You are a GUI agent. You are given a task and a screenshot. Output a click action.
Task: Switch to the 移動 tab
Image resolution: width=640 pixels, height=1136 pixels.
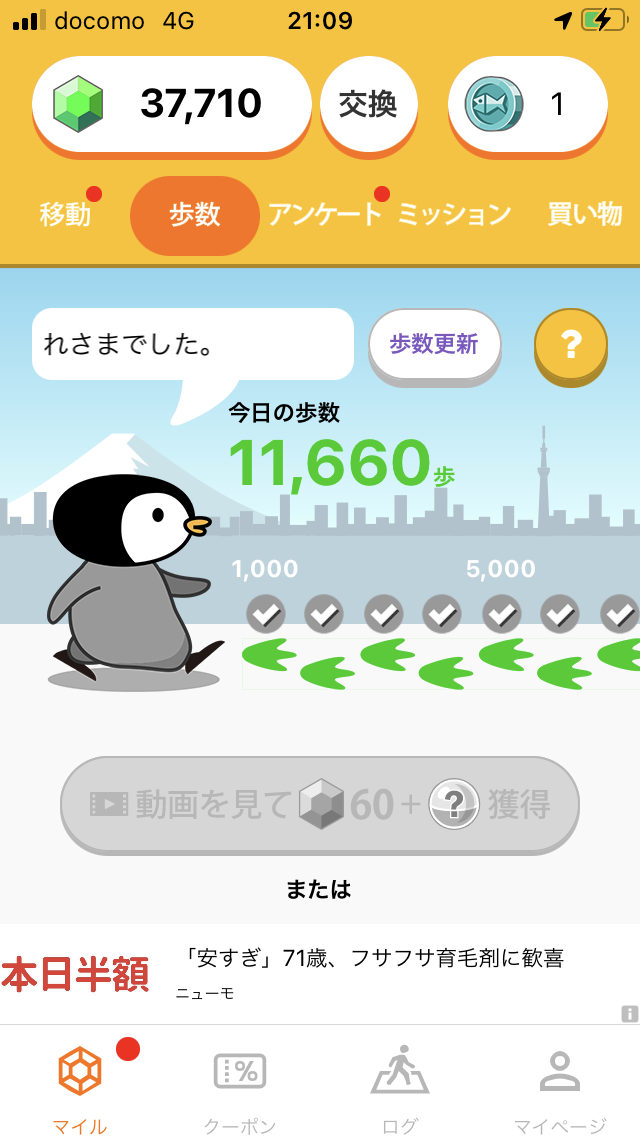pos(66,214)
